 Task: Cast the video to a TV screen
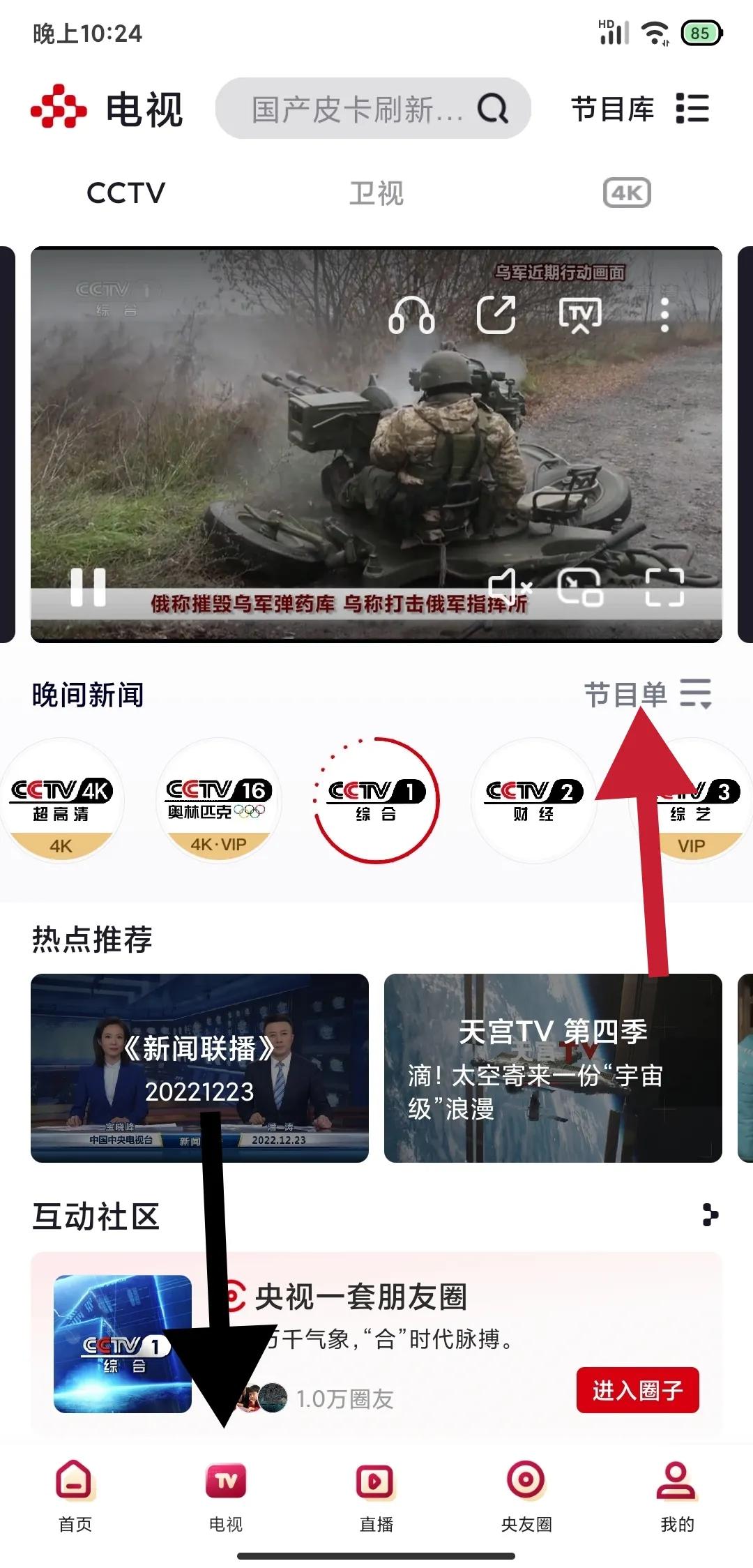580,315
